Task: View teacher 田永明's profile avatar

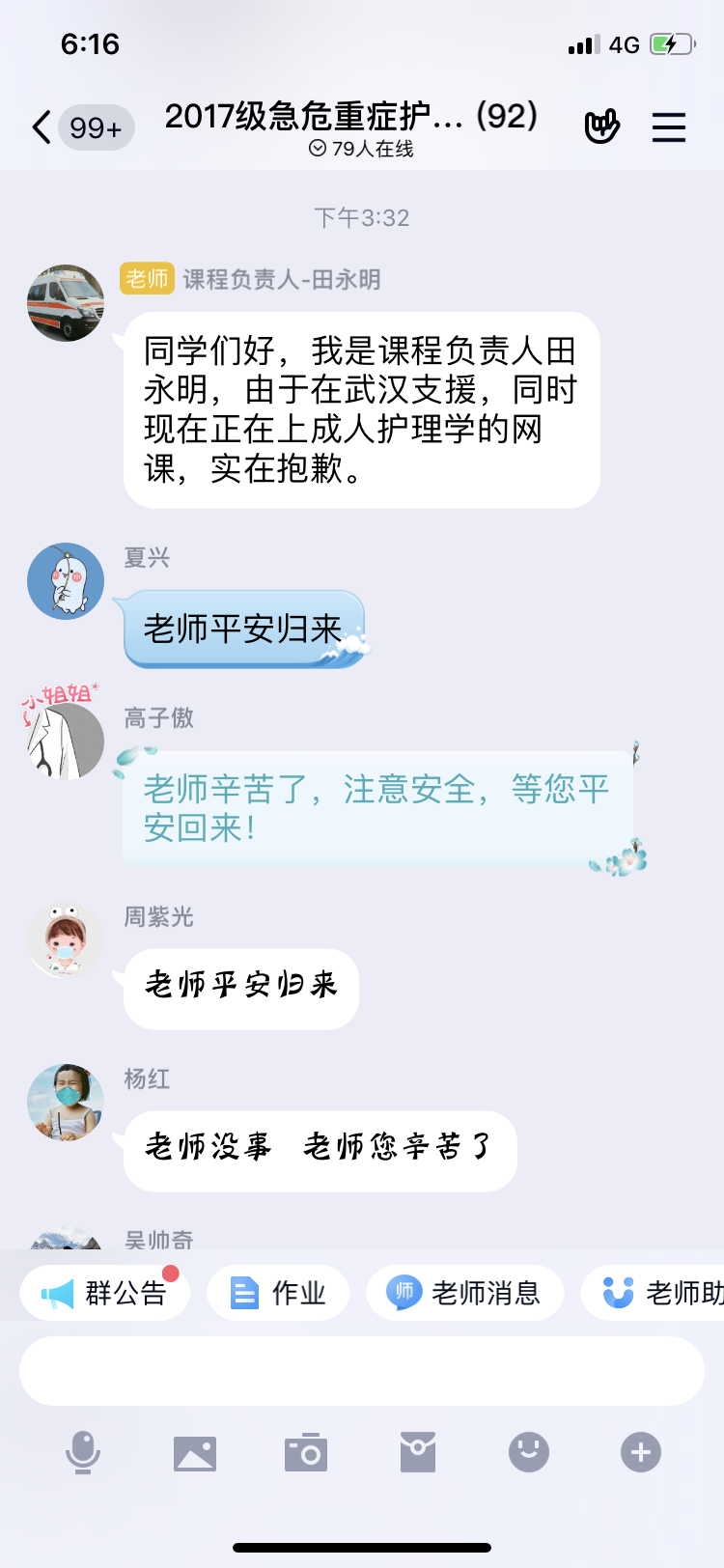Action: pyautogui.click(x=66, y=303)
